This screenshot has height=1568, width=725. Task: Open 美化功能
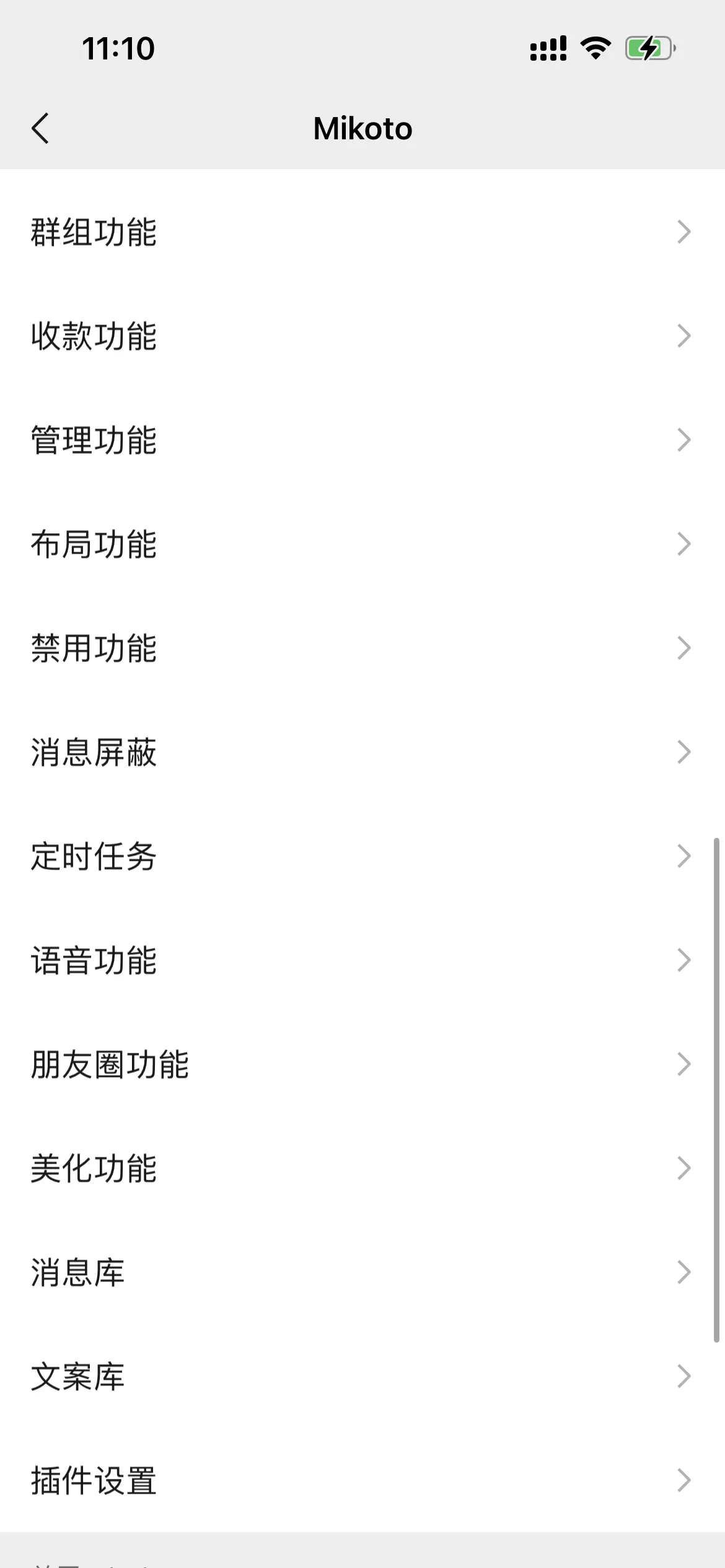click(362, 1169)
